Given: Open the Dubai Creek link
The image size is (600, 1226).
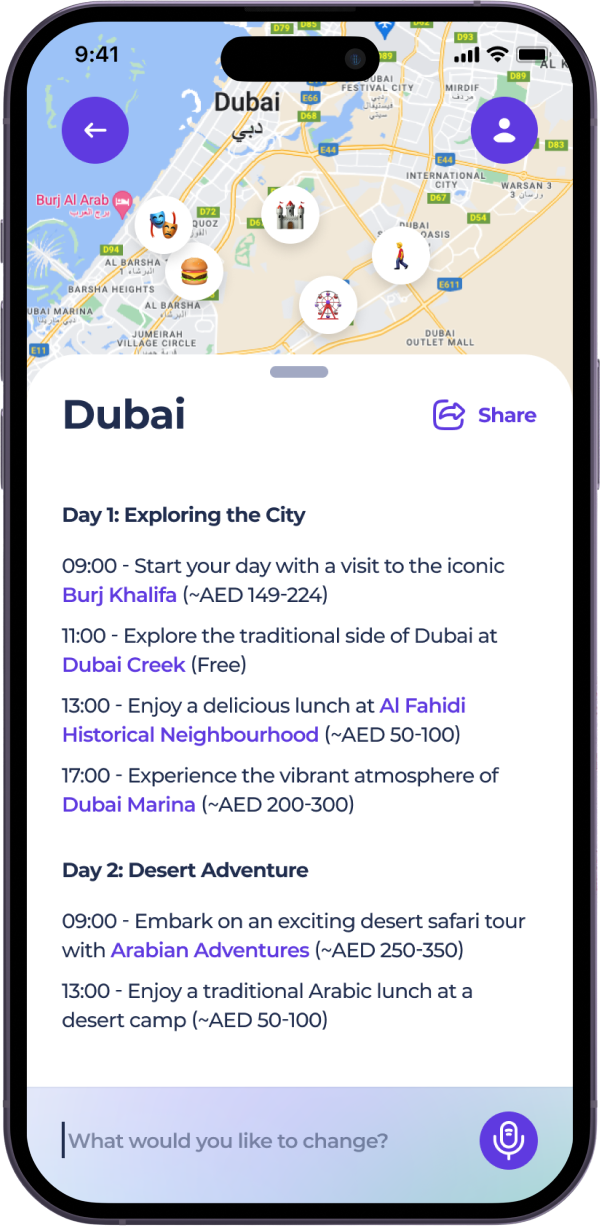Looking at the screenshot, I should (124, 665).
